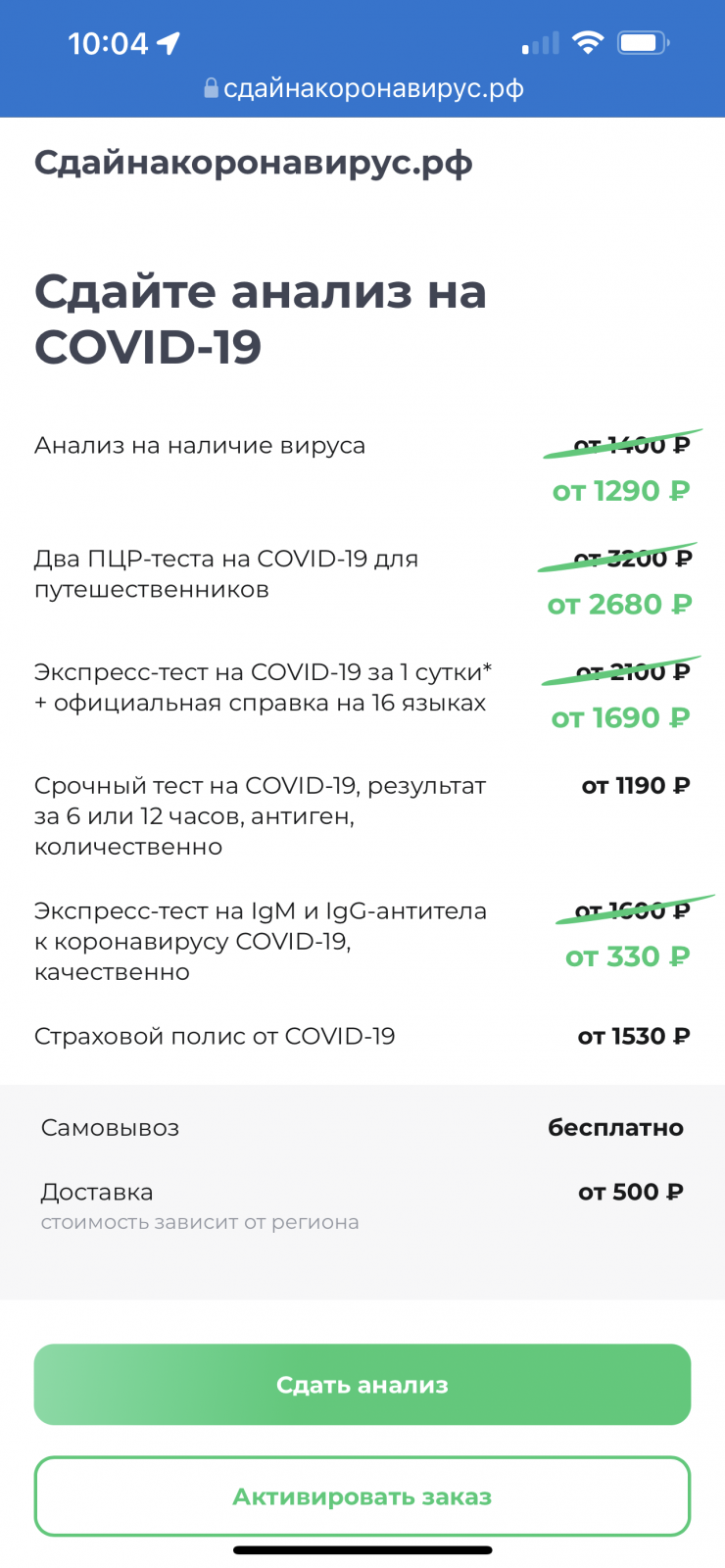Open 'Активировать заказ' outlined button
Image resolution: width=725 pixels, height=1568 pixels.
pyautogui.click(x=362, y=1496)
